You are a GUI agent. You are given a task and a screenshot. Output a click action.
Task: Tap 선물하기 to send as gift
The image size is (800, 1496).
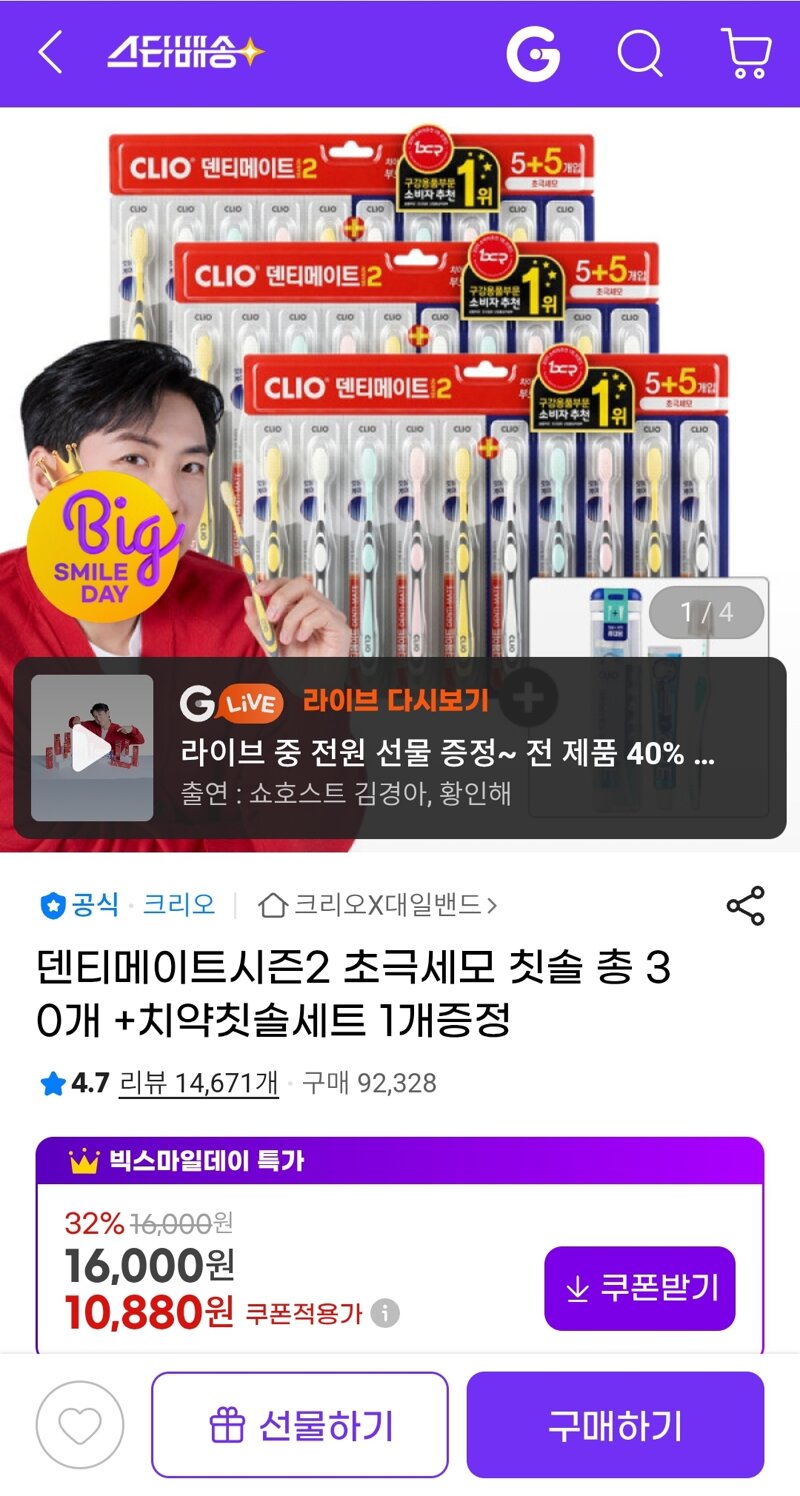(300, 1425)
